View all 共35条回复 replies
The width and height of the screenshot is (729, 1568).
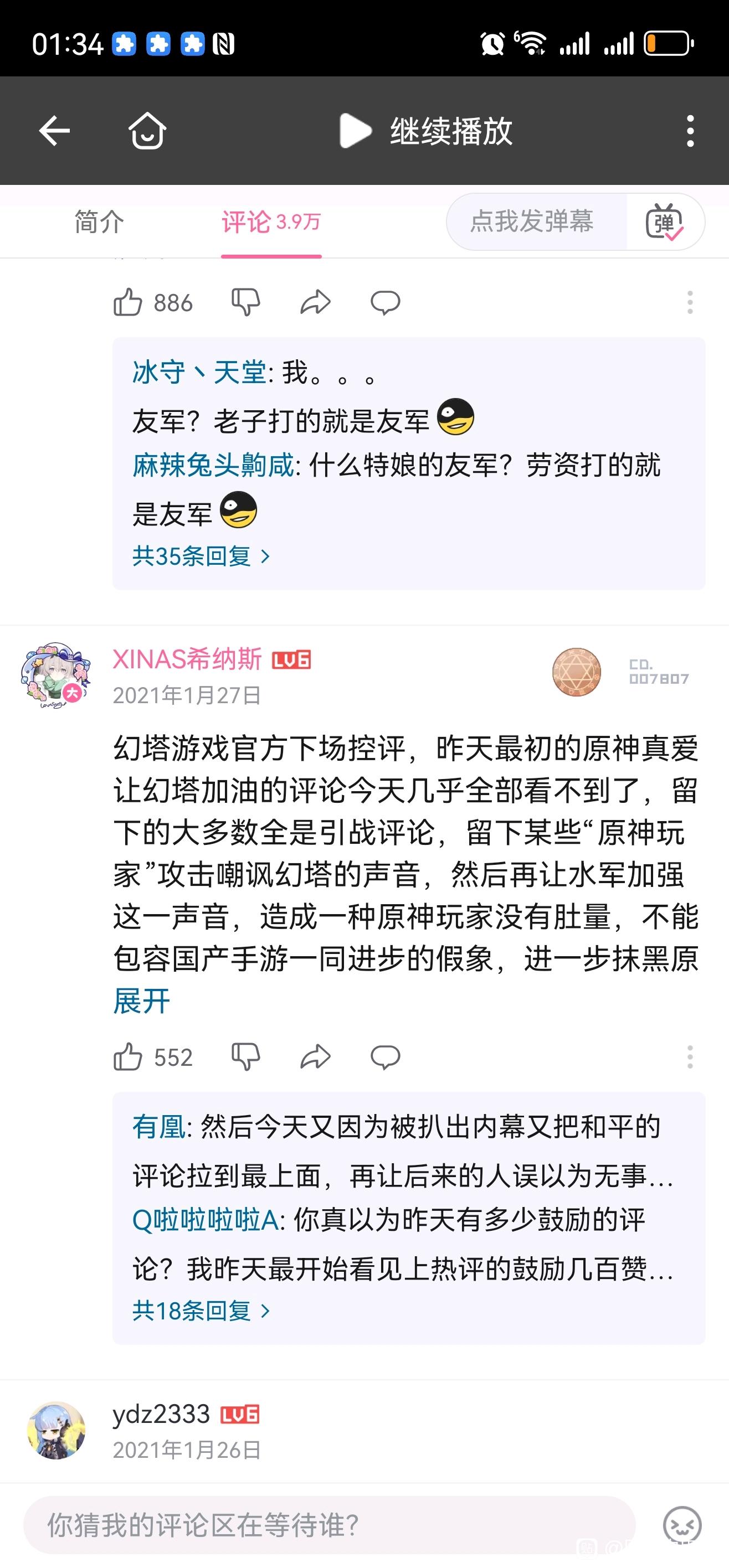pos(201,556)
